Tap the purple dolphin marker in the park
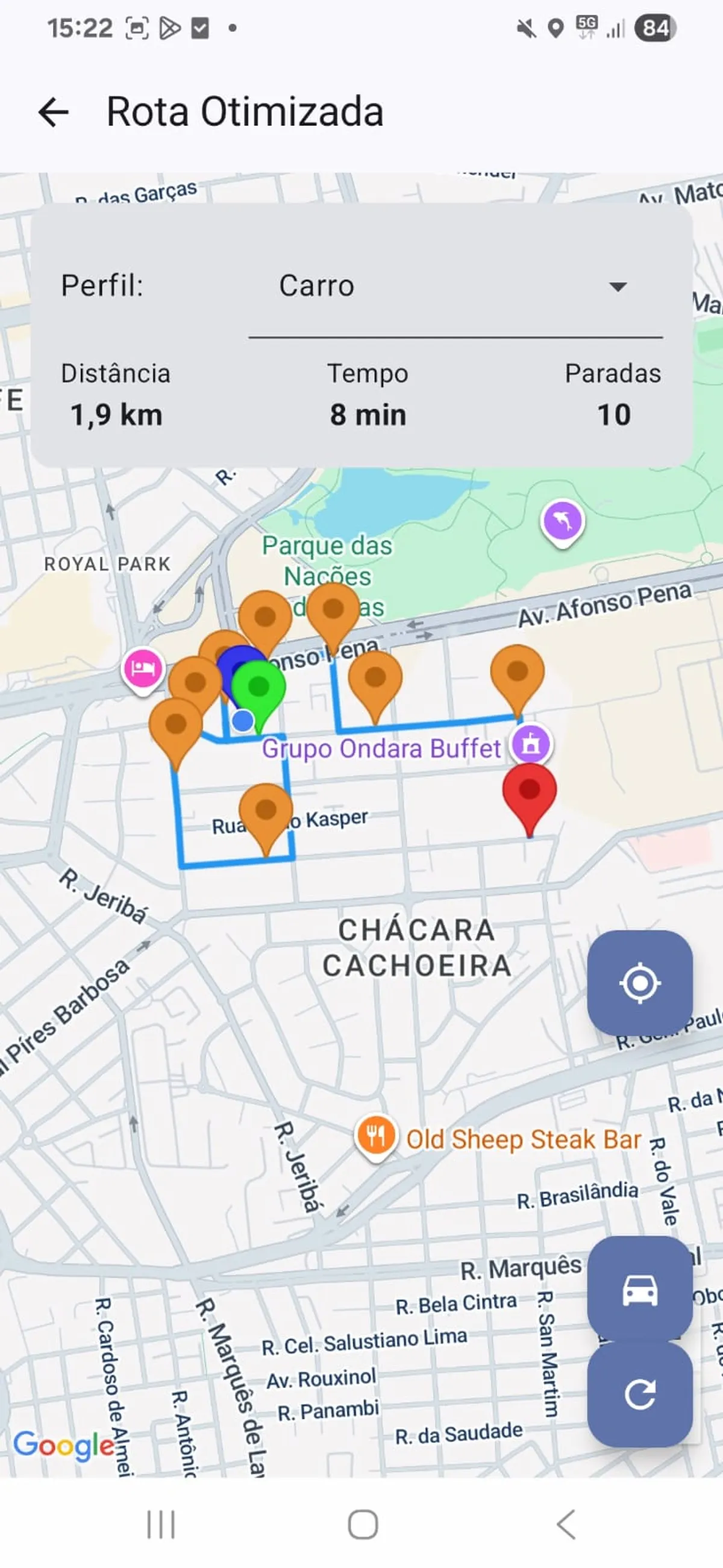The height and width of the screenshot is (1568, 723). (x=562, y=521)
